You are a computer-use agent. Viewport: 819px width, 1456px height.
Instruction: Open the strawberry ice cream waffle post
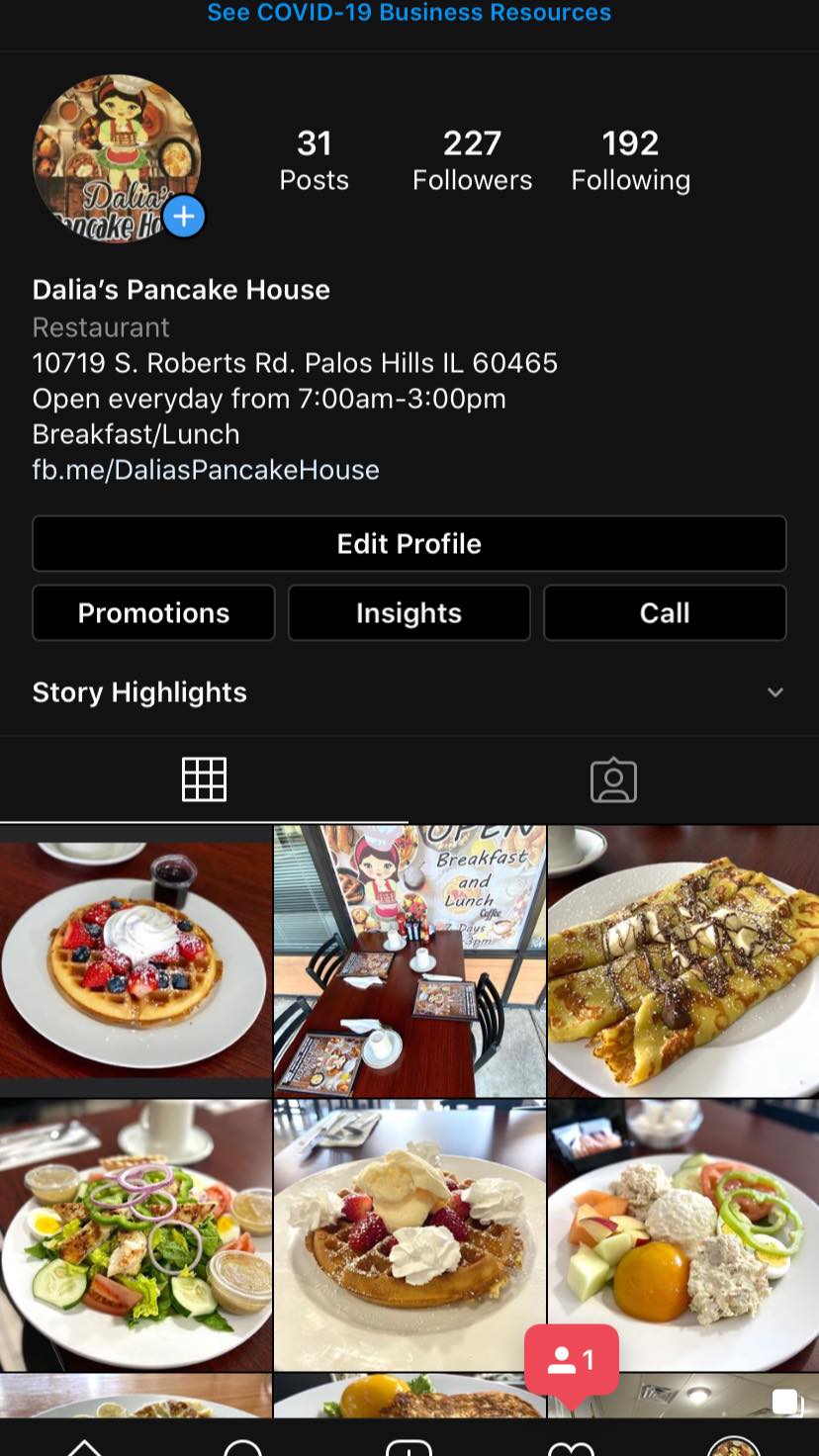point(409,1234)
